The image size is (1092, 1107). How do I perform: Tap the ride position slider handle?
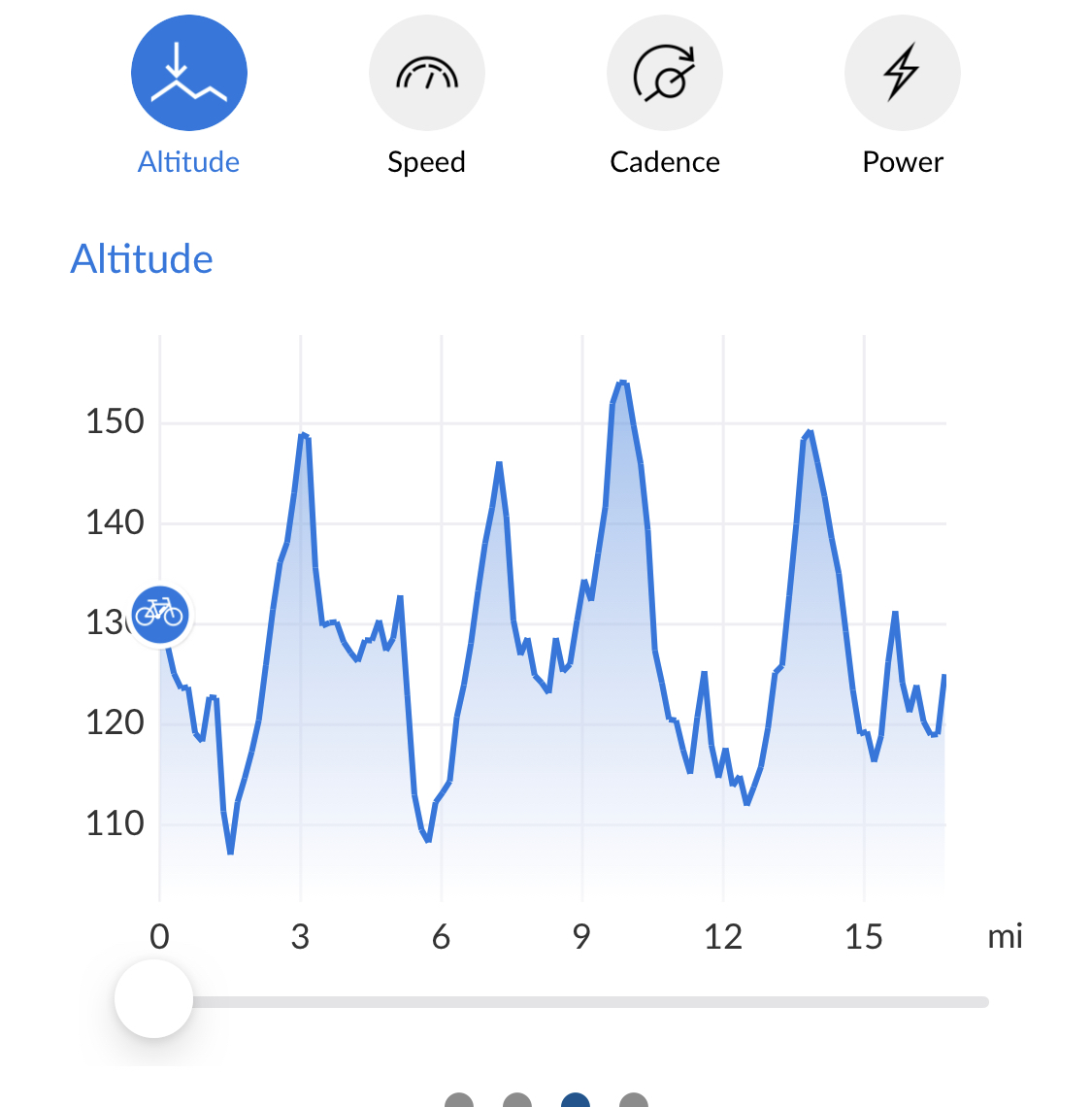153,999
